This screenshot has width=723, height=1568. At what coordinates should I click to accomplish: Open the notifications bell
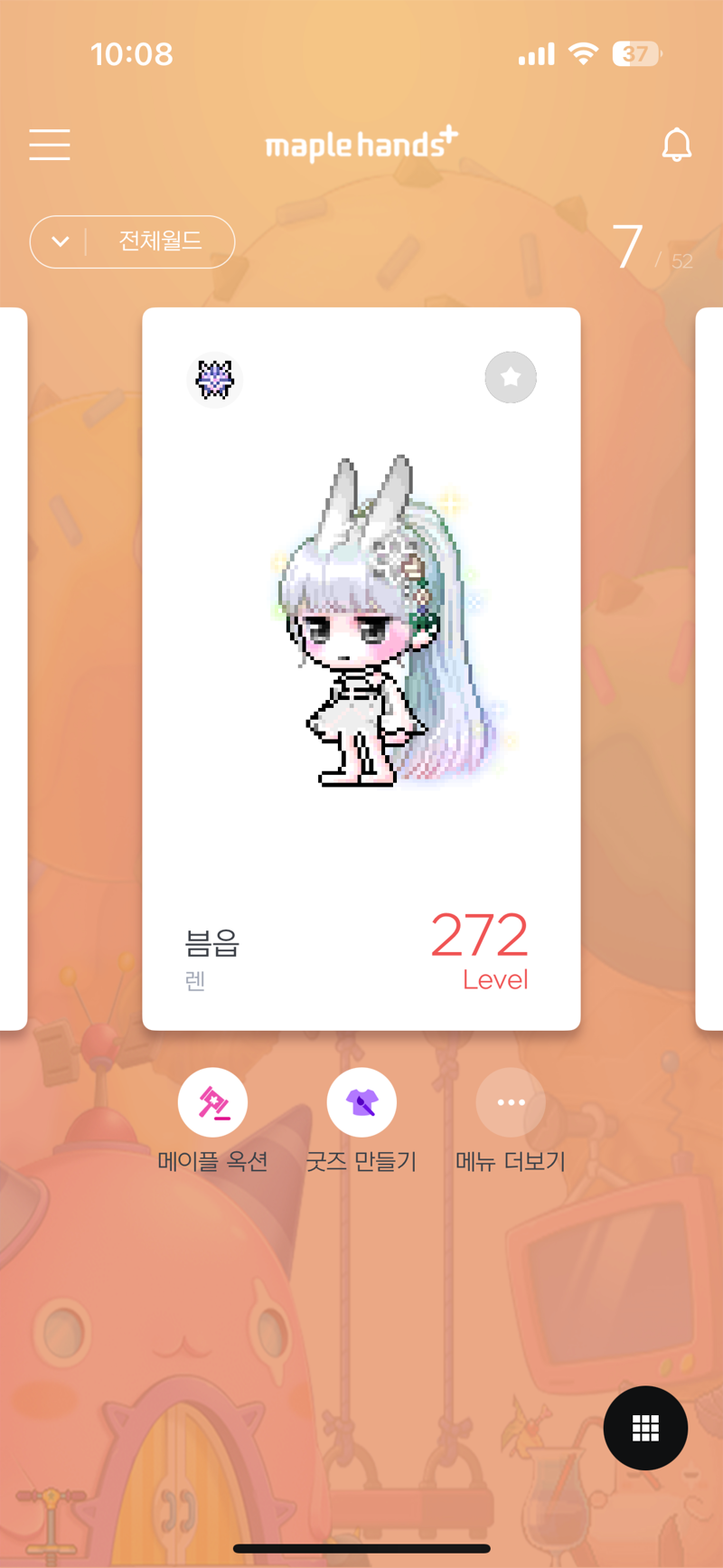pyautogui.click(x=677, y=145)
